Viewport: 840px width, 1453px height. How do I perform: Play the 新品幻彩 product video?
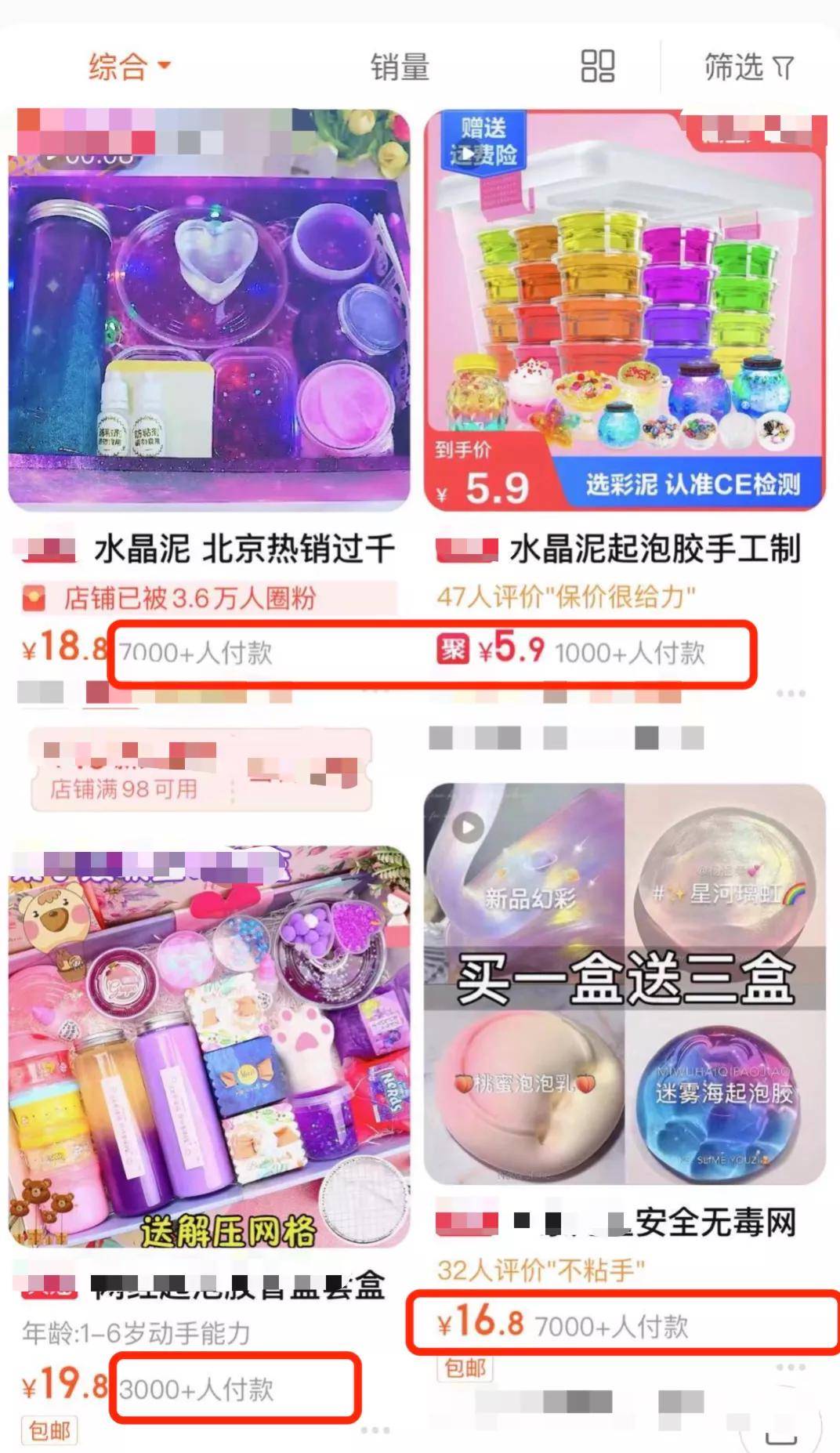point(468,828)
